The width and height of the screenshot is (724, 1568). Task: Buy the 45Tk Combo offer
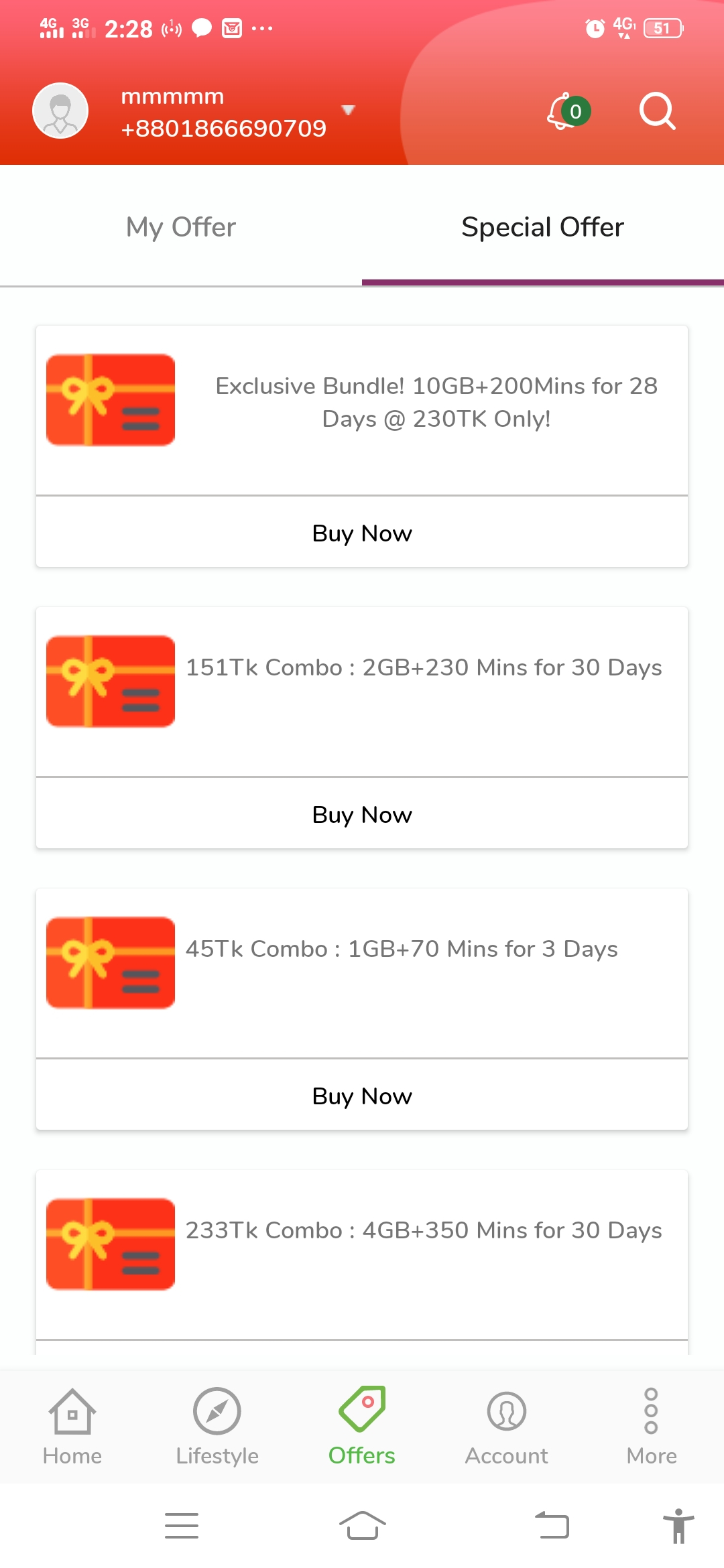pos(362,1096)
